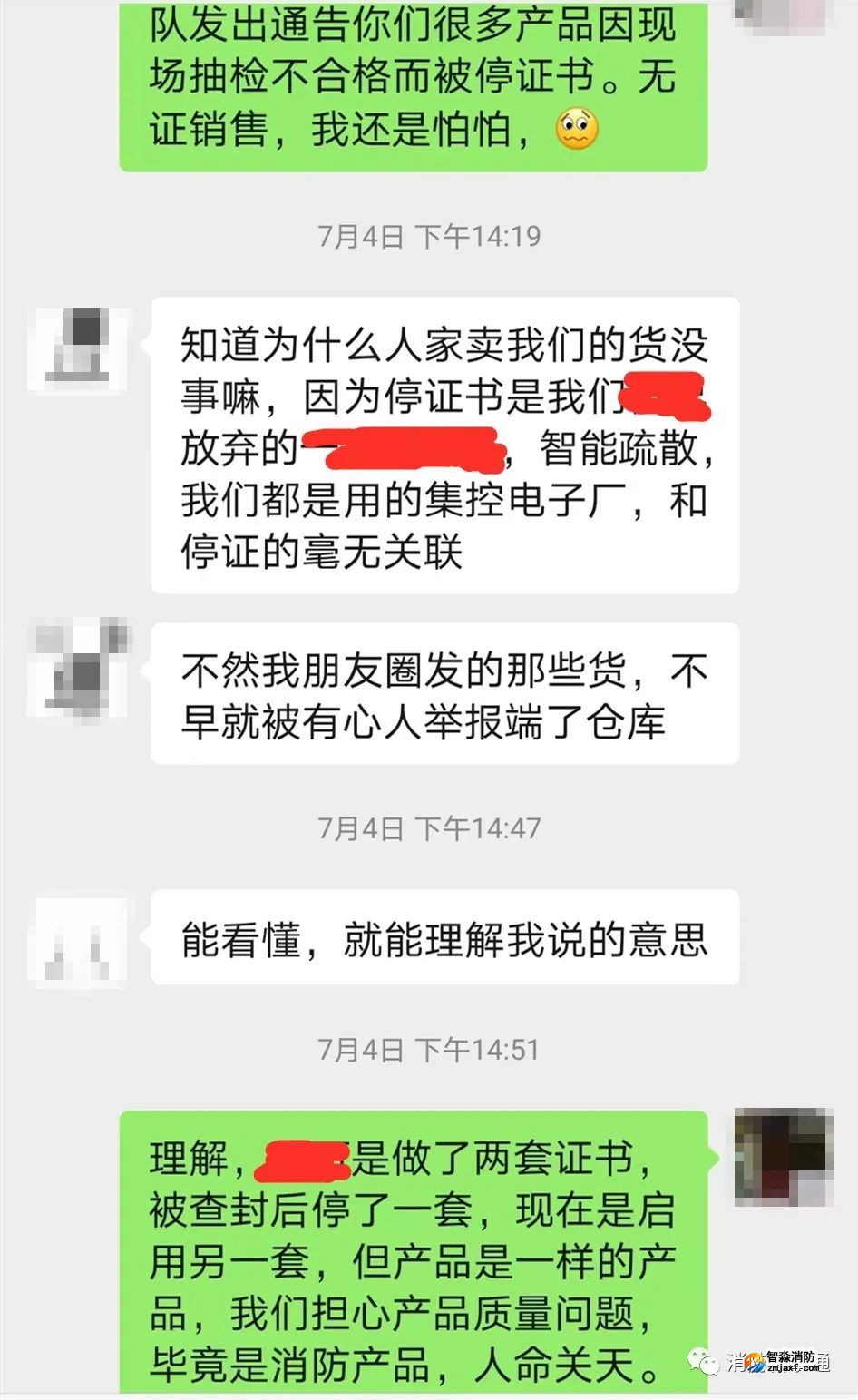858x1400 pixels.
Task: Open your own avatar next to 理解 message
Action: pyautogui.click(x=785, y=1157)
